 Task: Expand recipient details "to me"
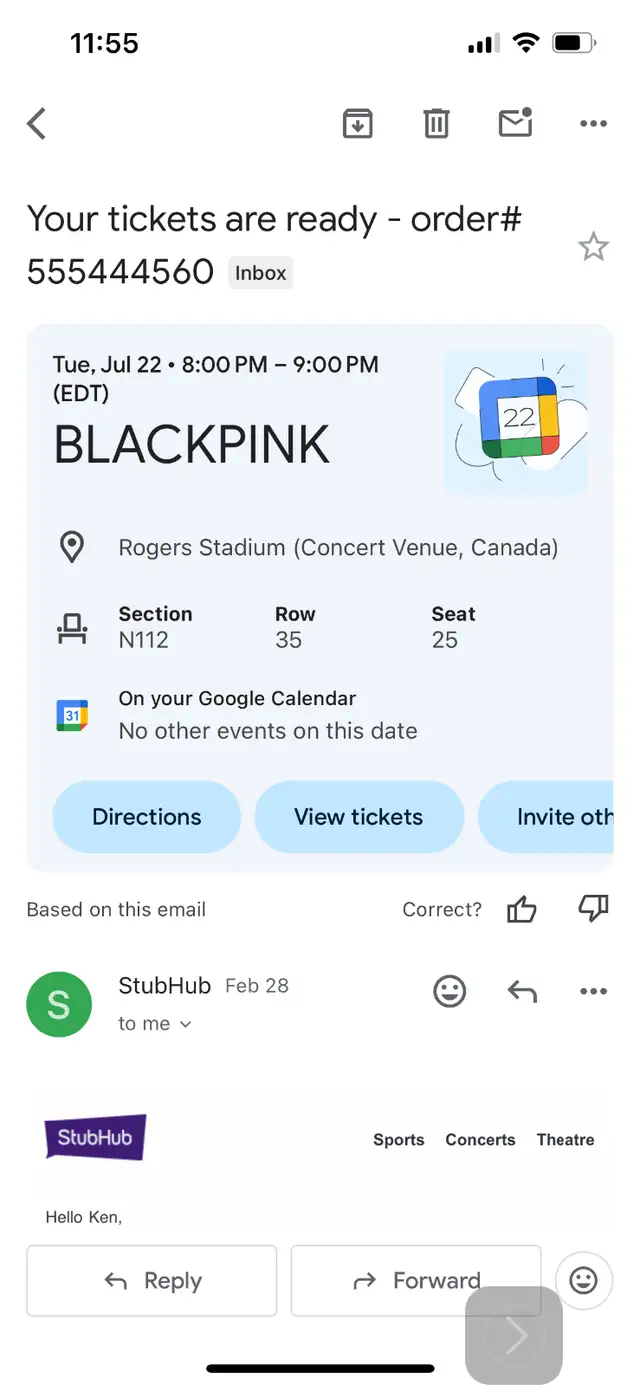pos(155,1024)
